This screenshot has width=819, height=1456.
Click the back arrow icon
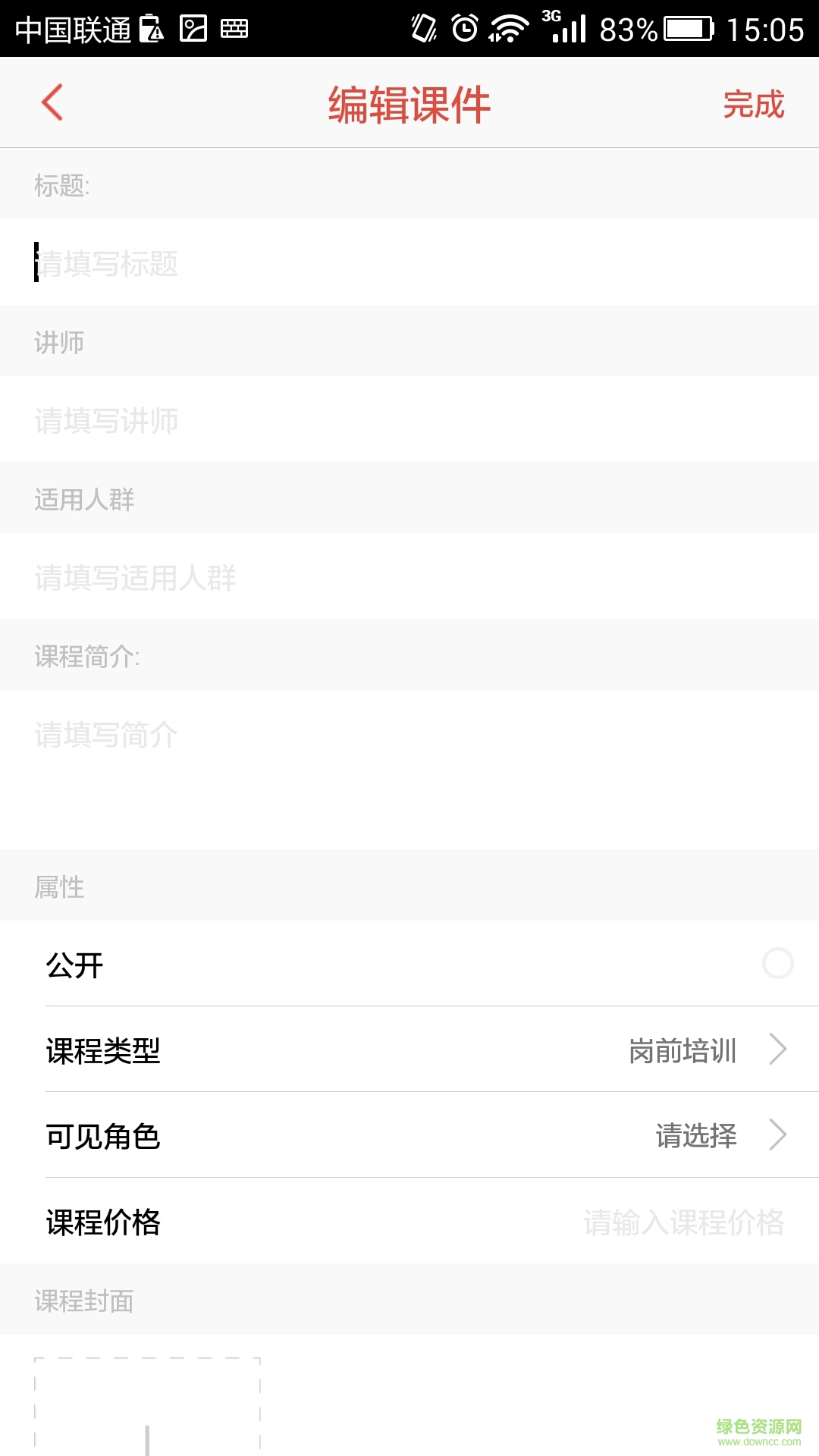[x=52, y=102]
